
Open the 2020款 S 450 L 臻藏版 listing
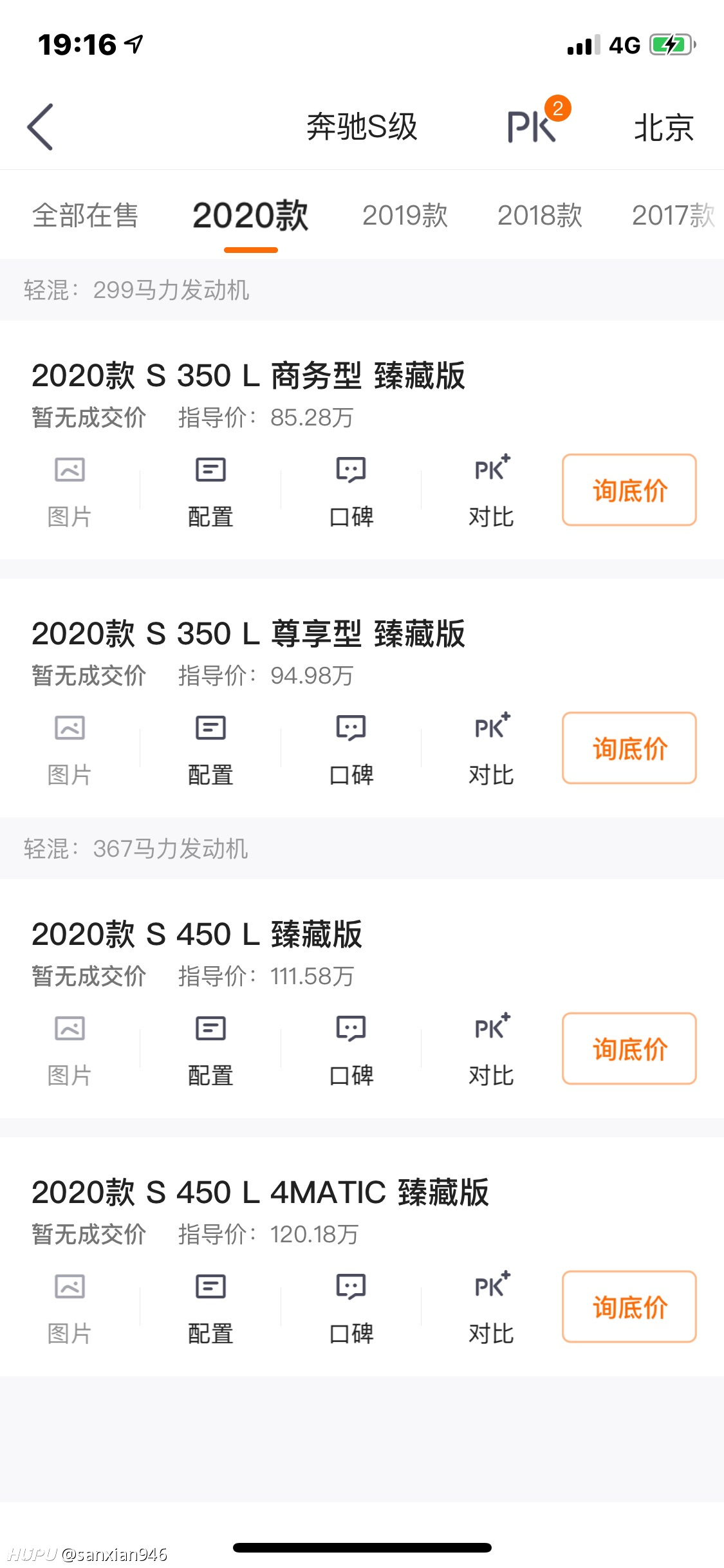197,934
